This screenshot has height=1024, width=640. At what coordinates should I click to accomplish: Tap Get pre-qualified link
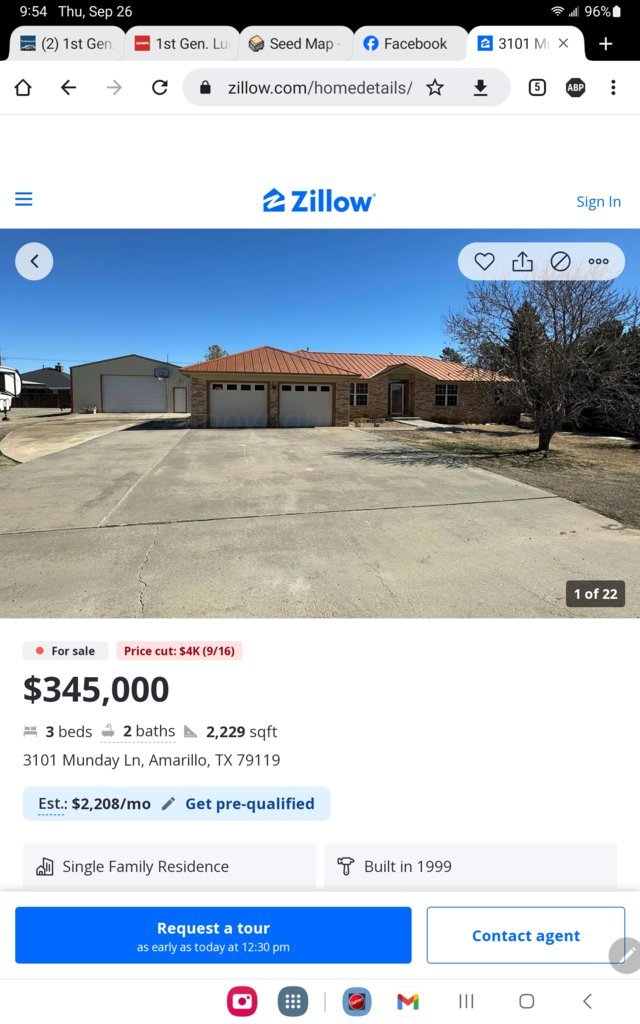(249, 803)
